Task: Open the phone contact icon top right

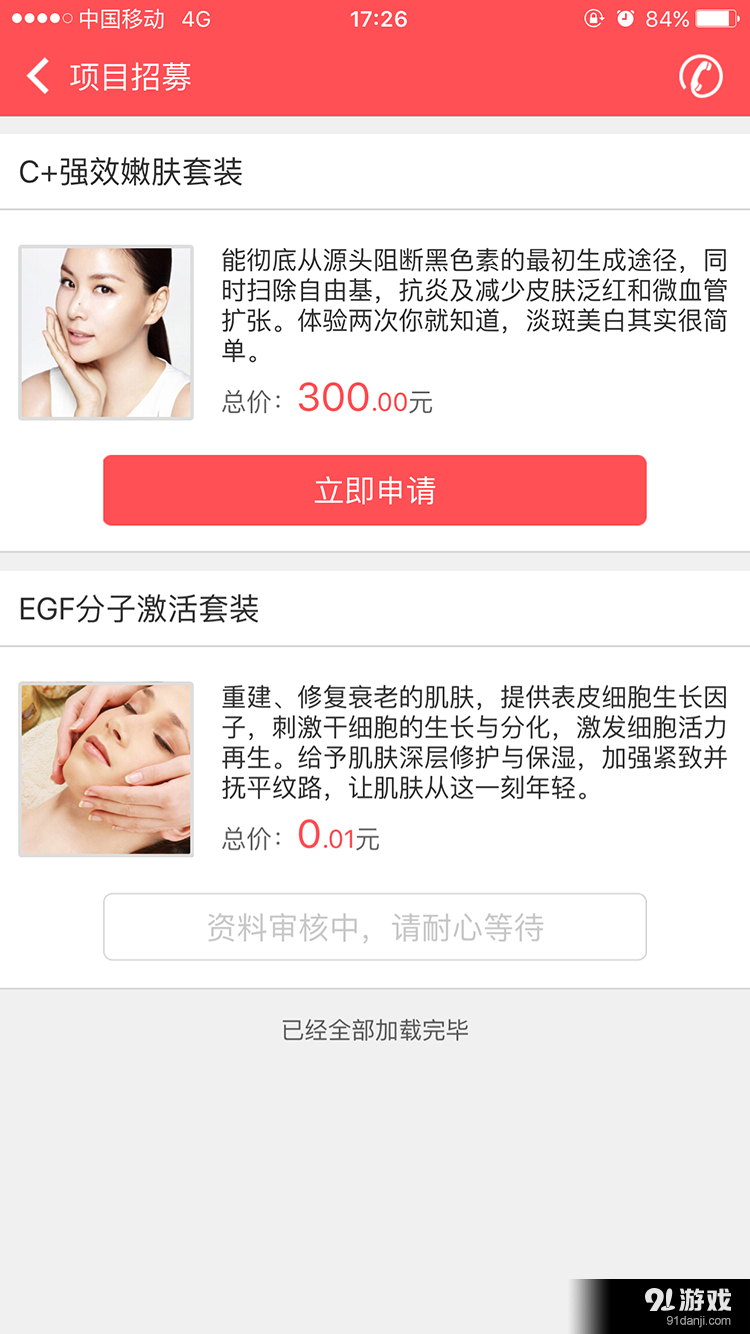Action: (x=701, y=75)
